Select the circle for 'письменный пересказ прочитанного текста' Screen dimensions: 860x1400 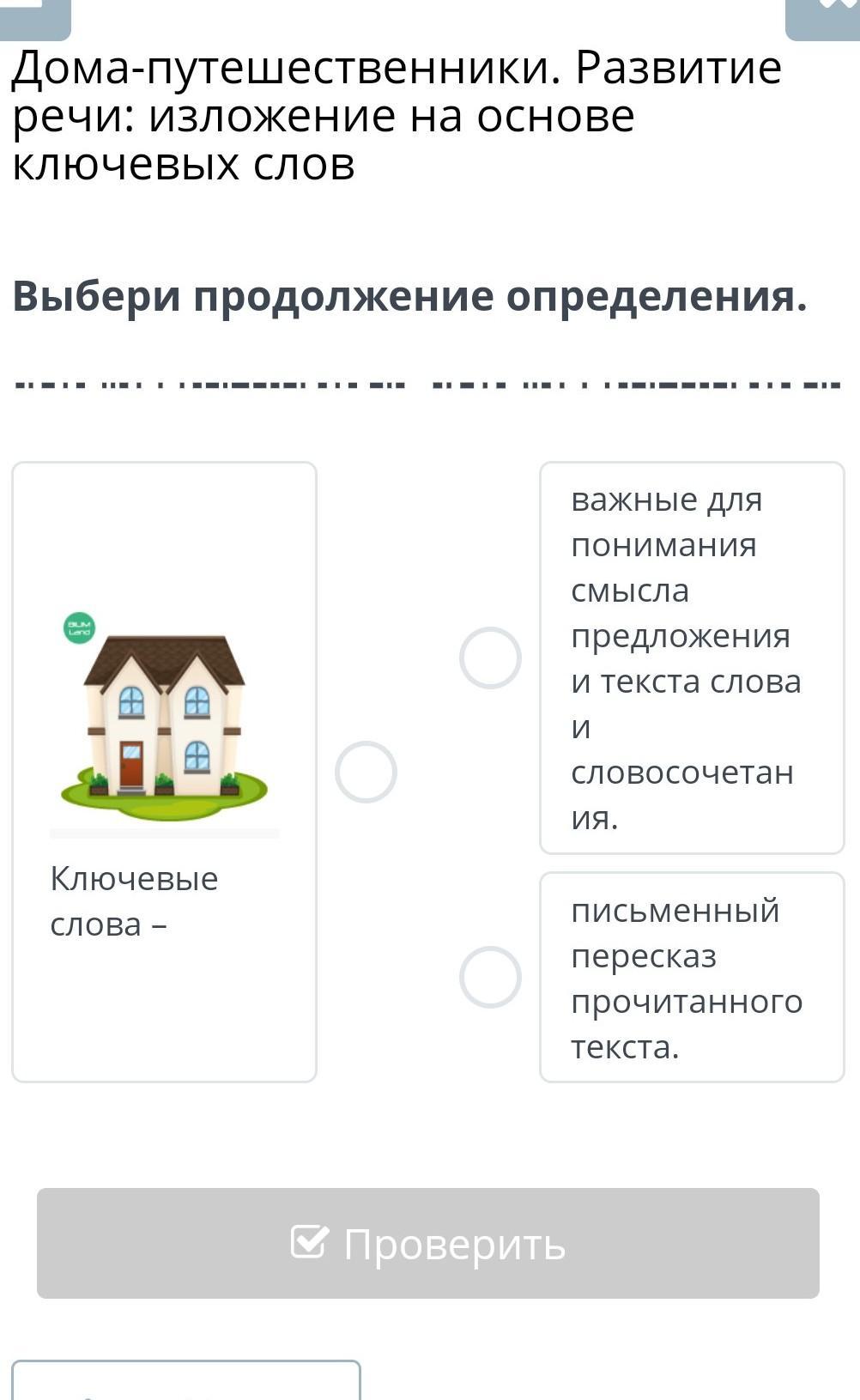(x=490, y=977)
